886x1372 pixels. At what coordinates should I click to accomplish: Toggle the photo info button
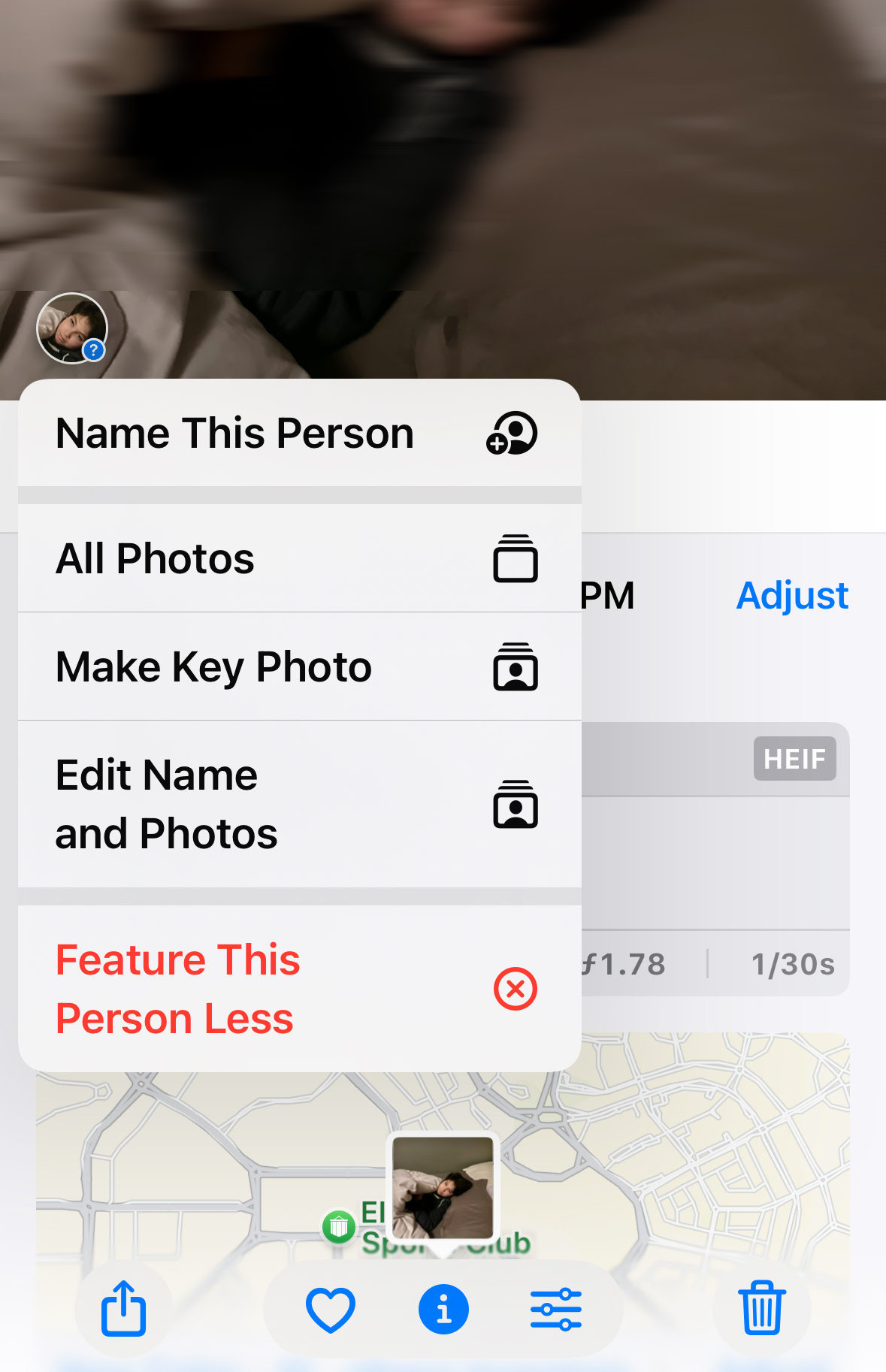pos(443,1309)
